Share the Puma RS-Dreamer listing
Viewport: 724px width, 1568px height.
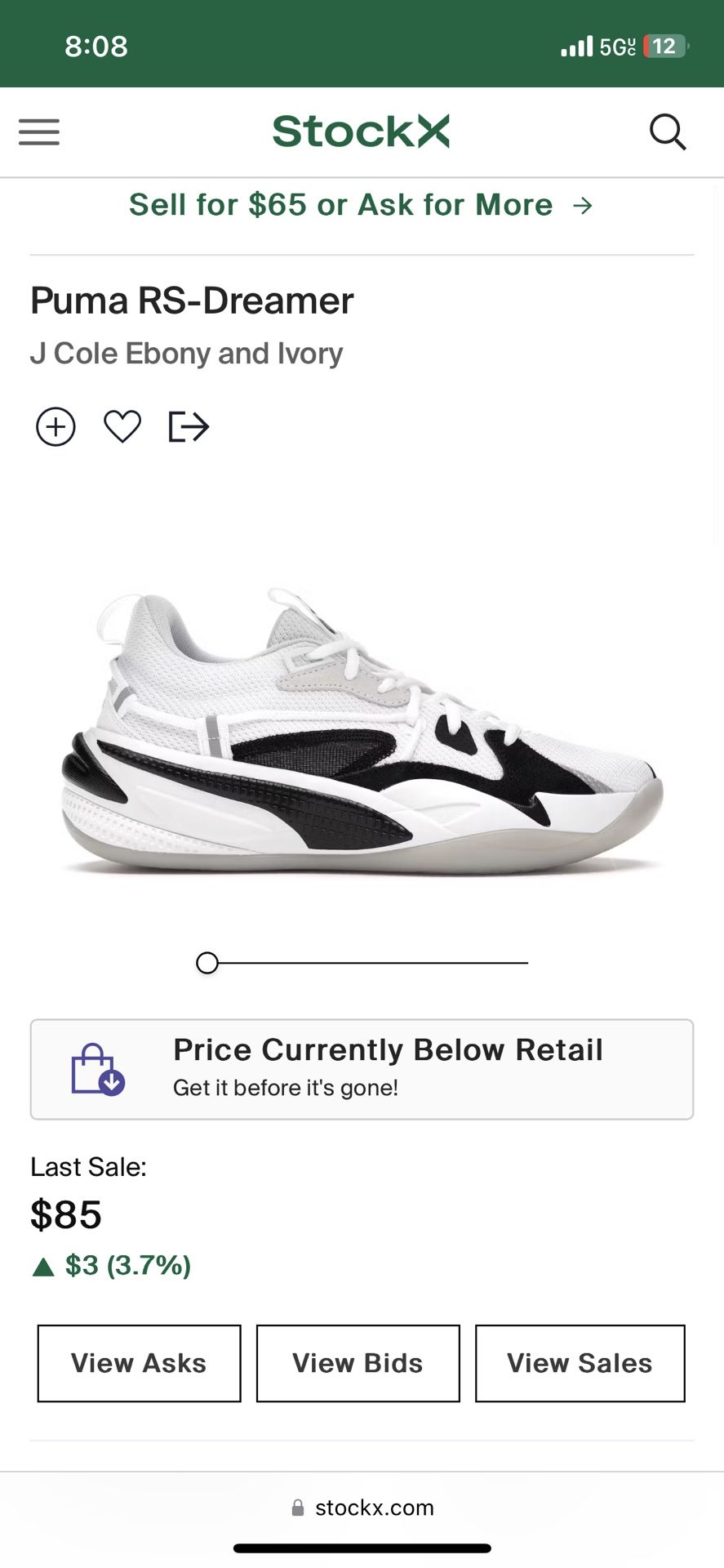(x=188, y=426)
